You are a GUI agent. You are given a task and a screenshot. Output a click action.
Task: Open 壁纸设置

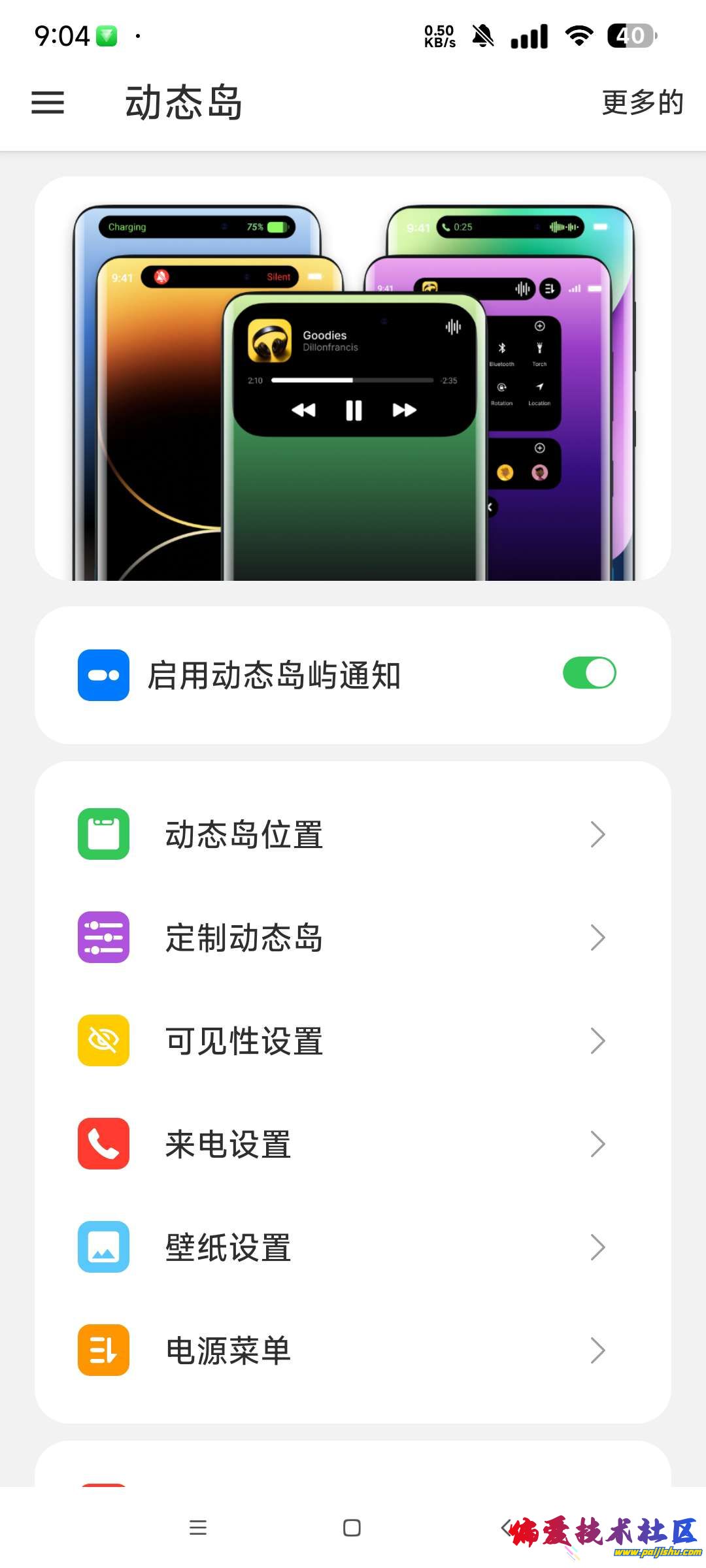point(353,1247)
